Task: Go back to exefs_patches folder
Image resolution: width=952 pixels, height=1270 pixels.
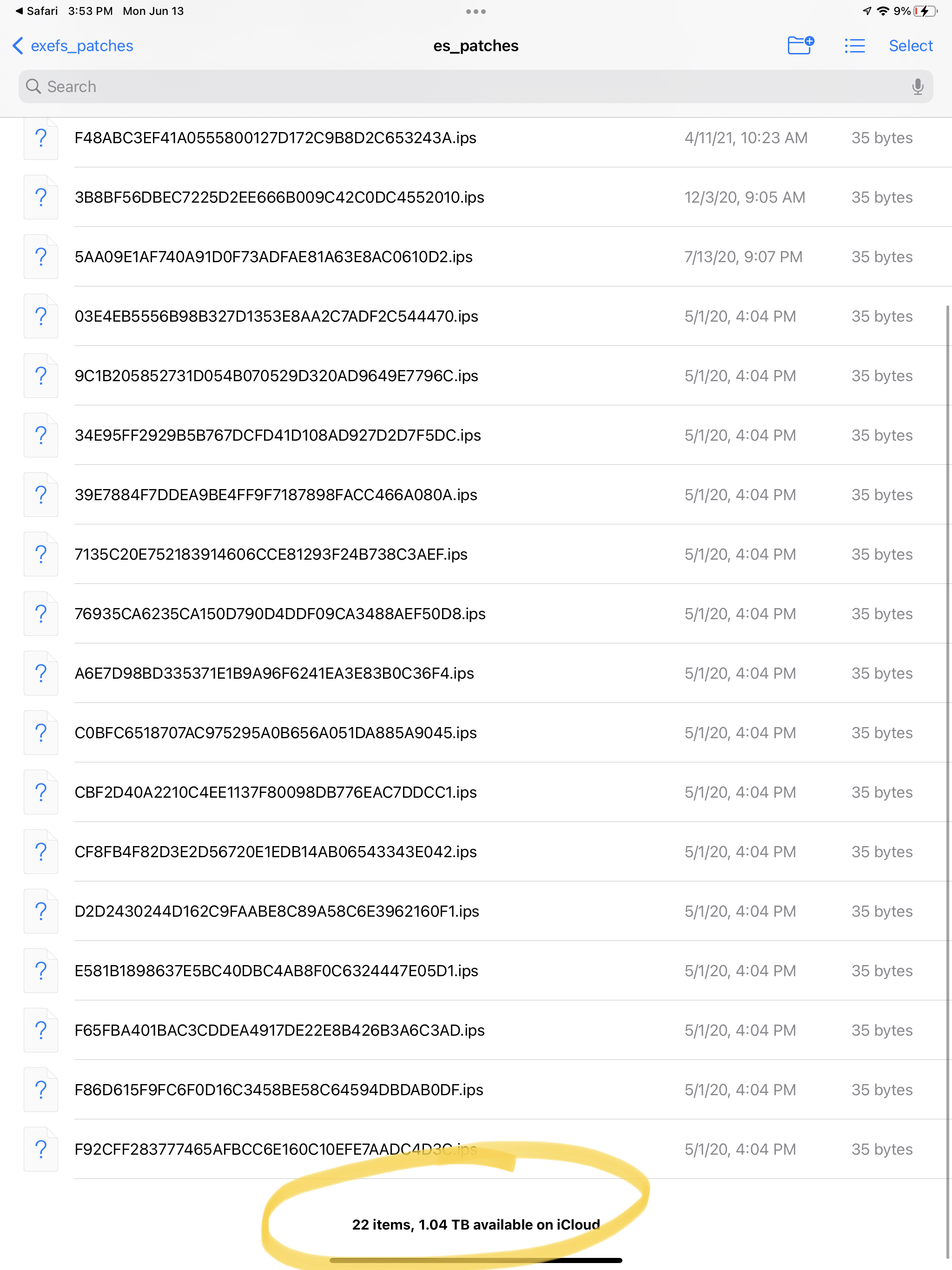Action: (x=73, y=46)
